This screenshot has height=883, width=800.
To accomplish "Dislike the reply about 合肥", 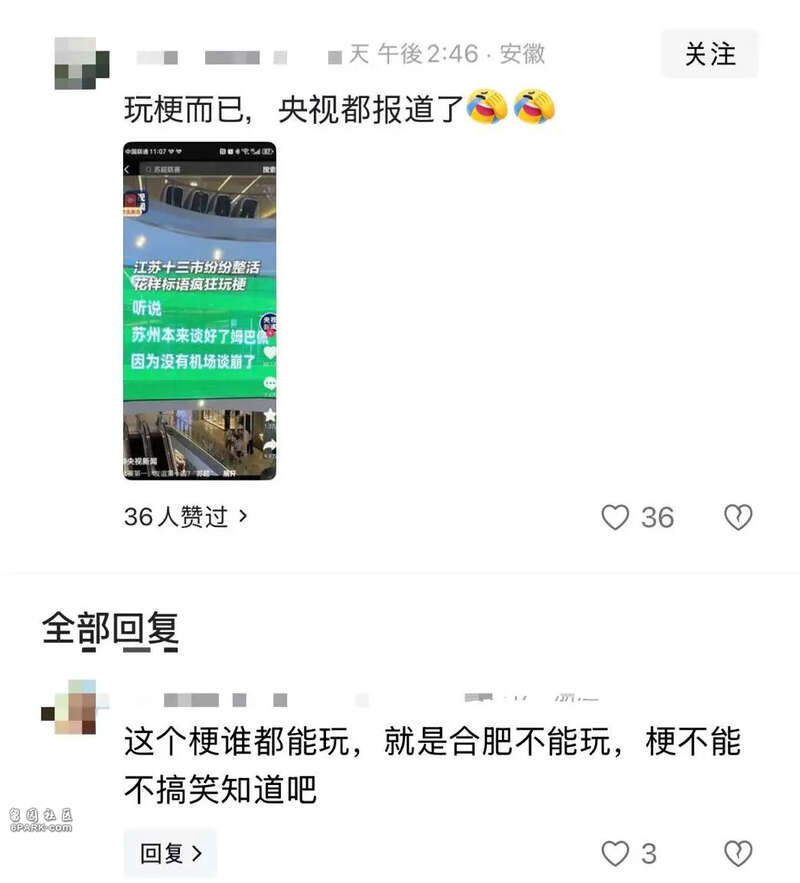I will coord(737,853).
